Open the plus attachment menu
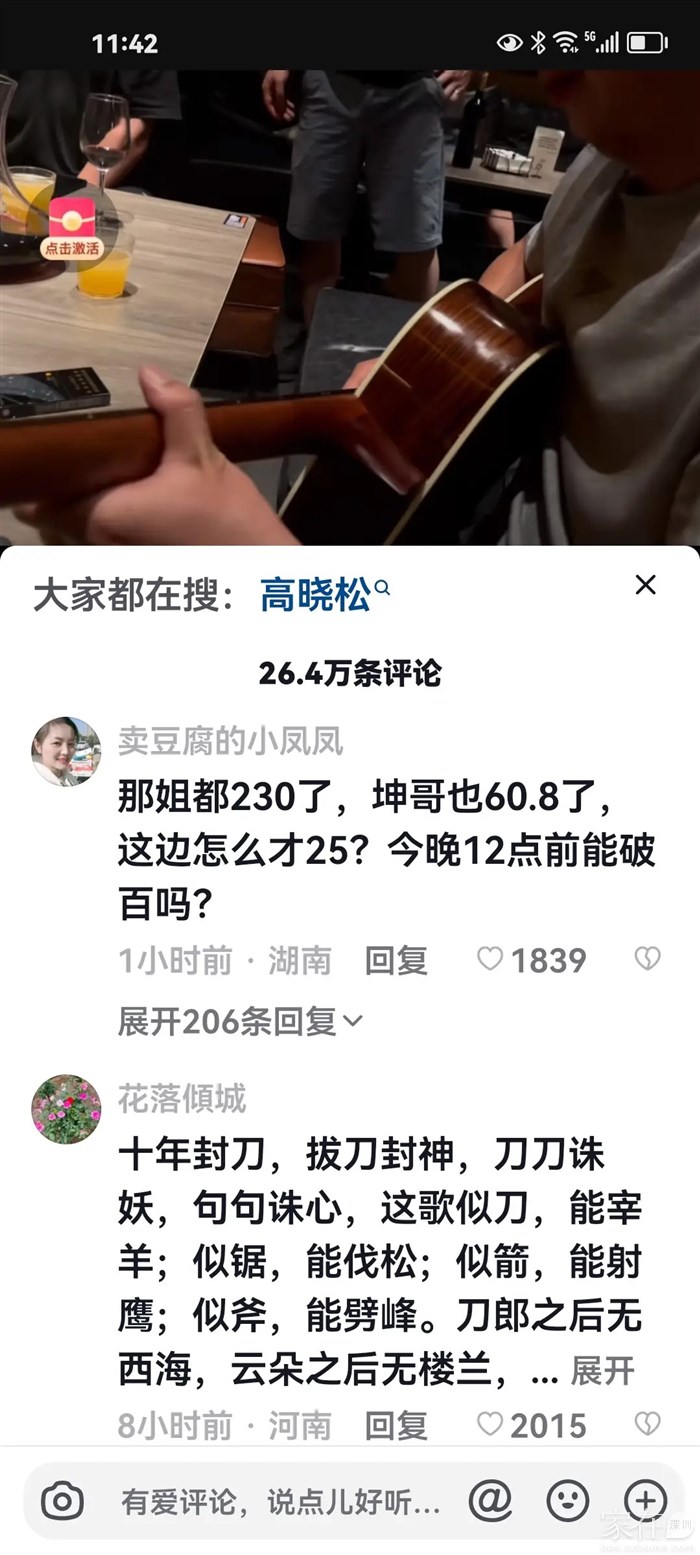This screenshot has height=1555, width=700. (x=645, y=1500)
